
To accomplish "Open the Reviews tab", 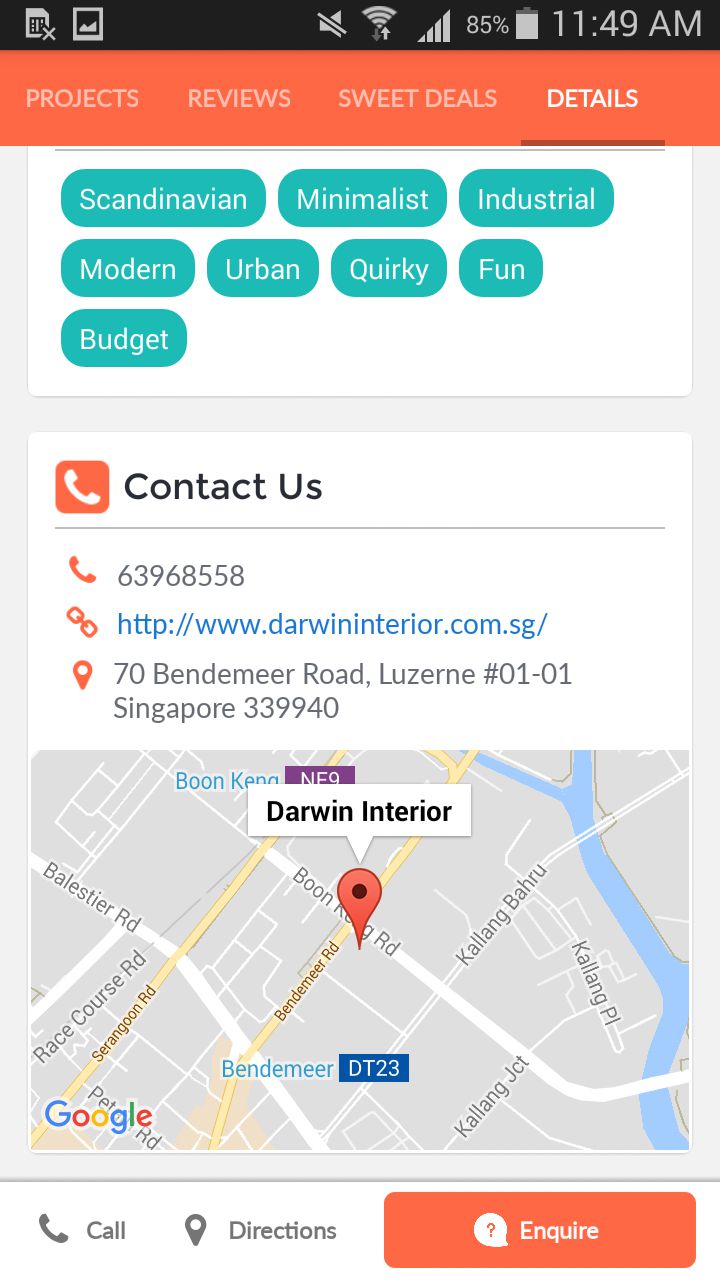I will [239, 98].
